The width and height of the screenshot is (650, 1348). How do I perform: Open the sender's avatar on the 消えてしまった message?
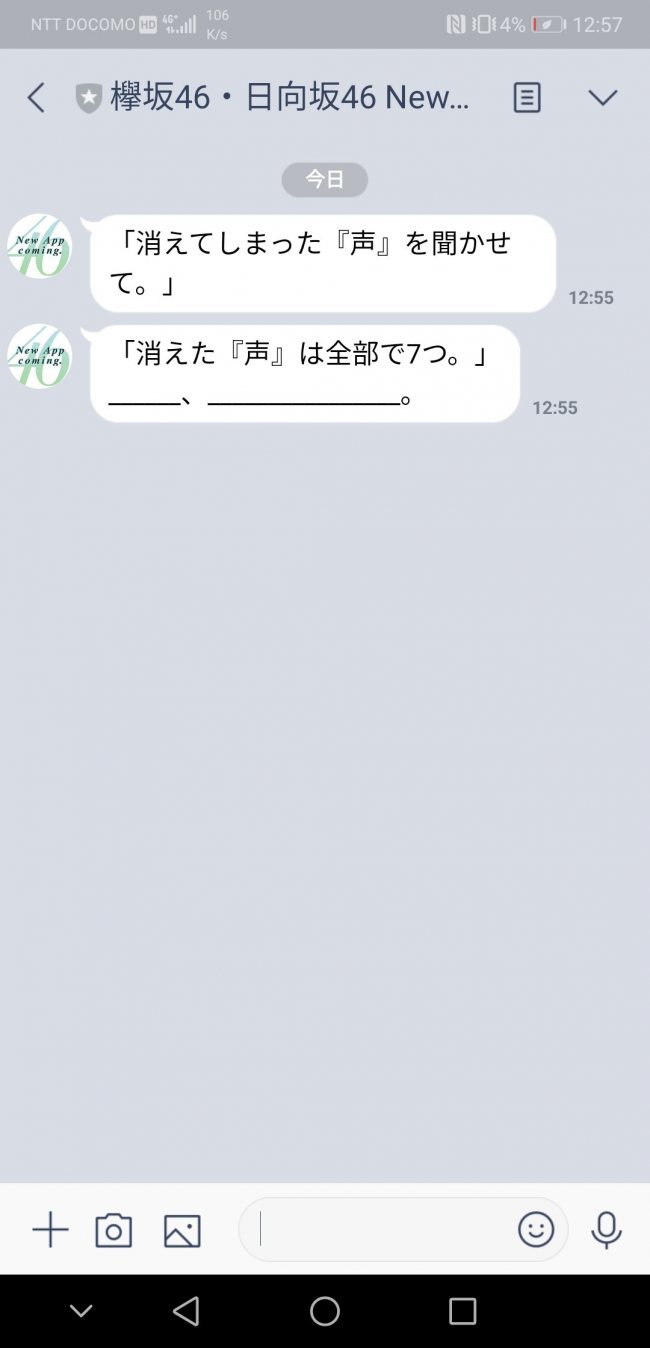point(40,246)
